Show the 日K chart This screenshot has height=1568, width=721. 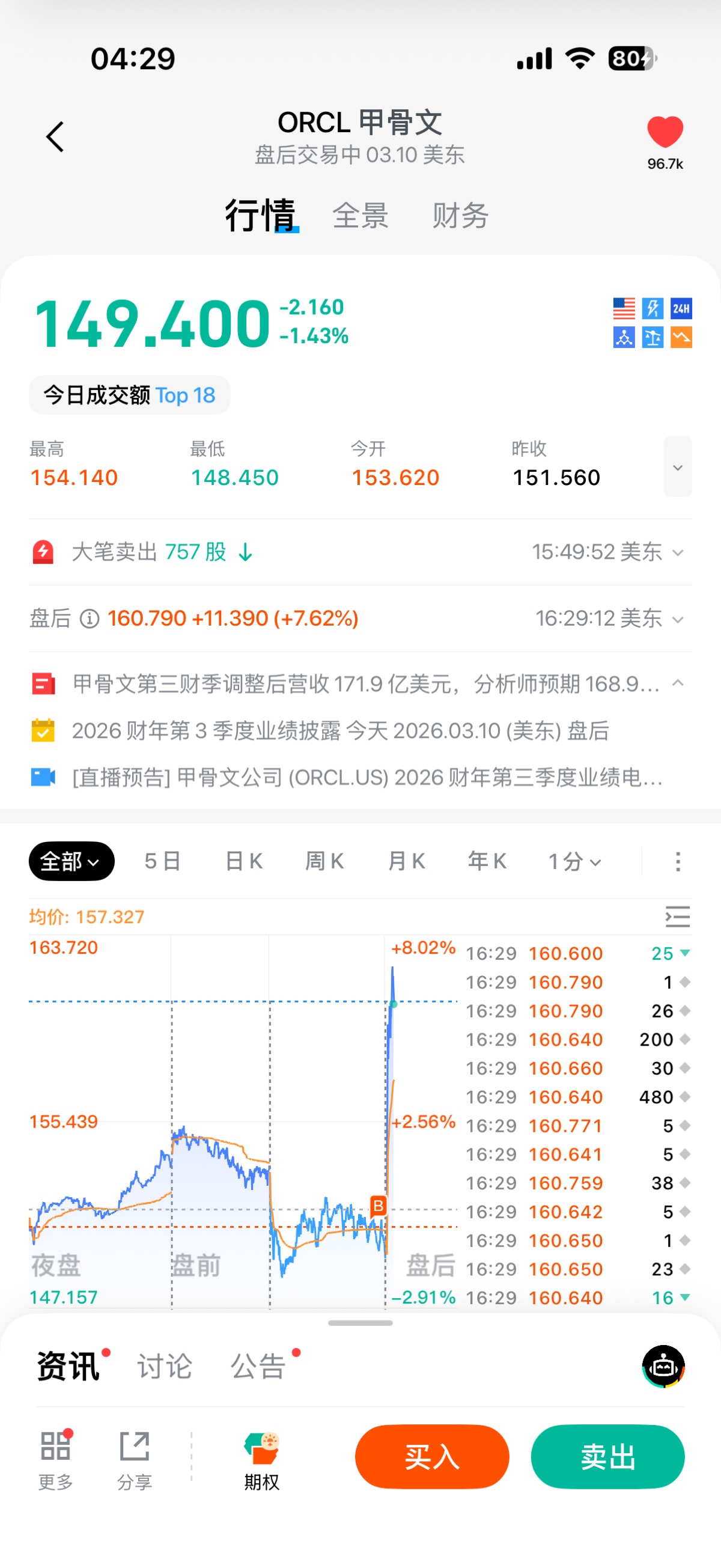243,861
